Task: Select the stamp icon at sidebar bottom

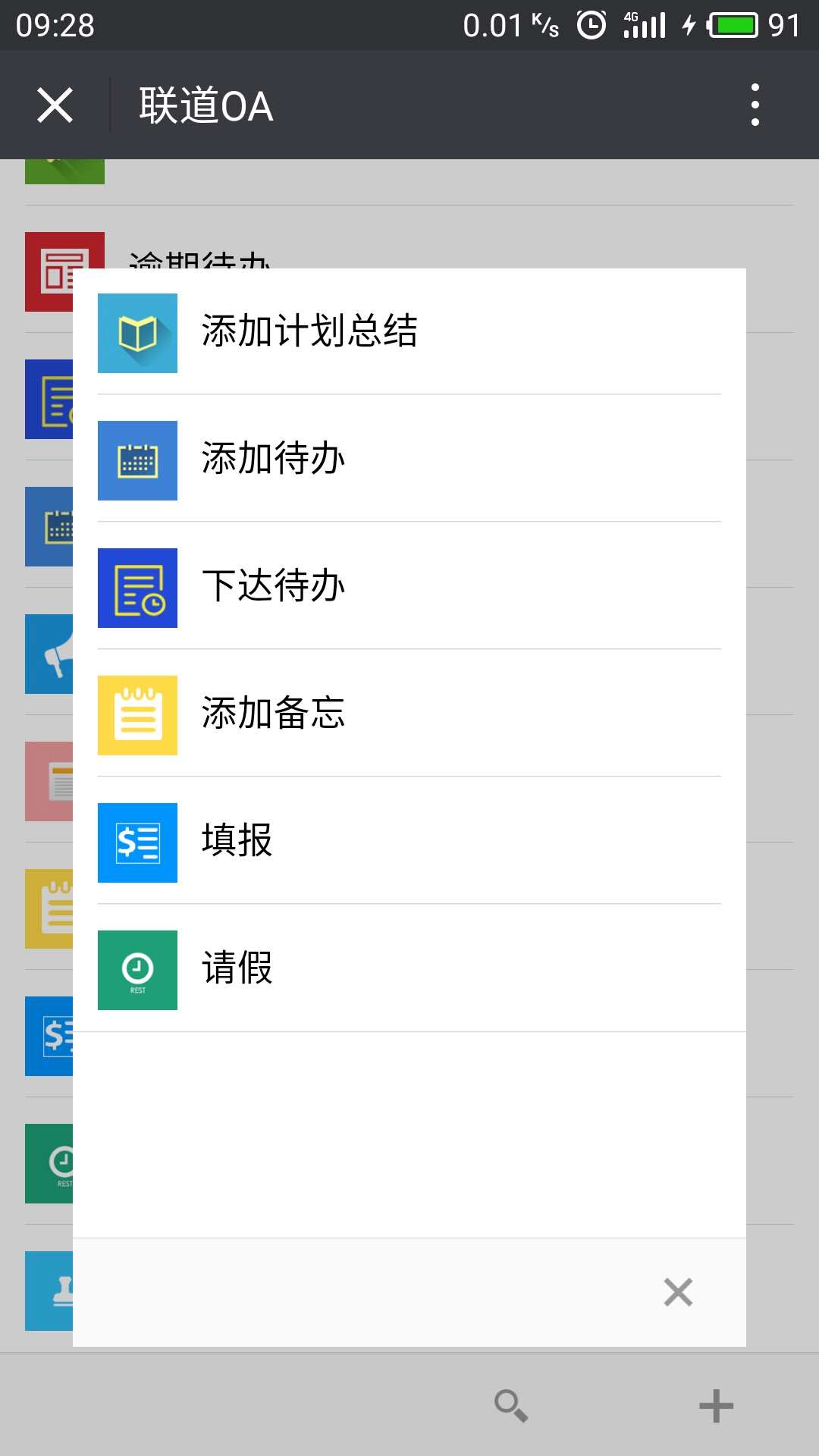Action: pos(49,1291)
